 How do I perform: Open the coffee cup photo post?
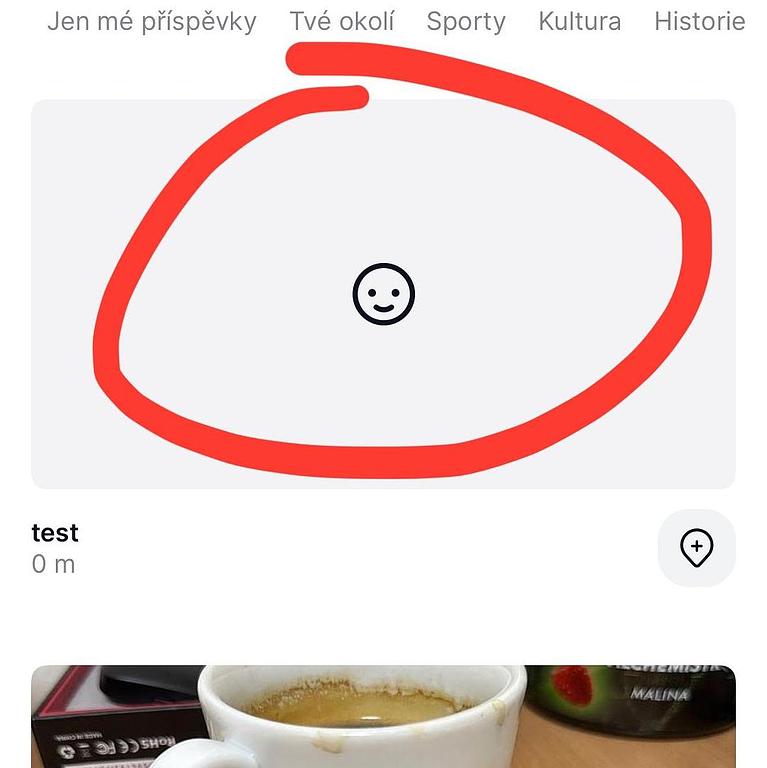[383, 716]
